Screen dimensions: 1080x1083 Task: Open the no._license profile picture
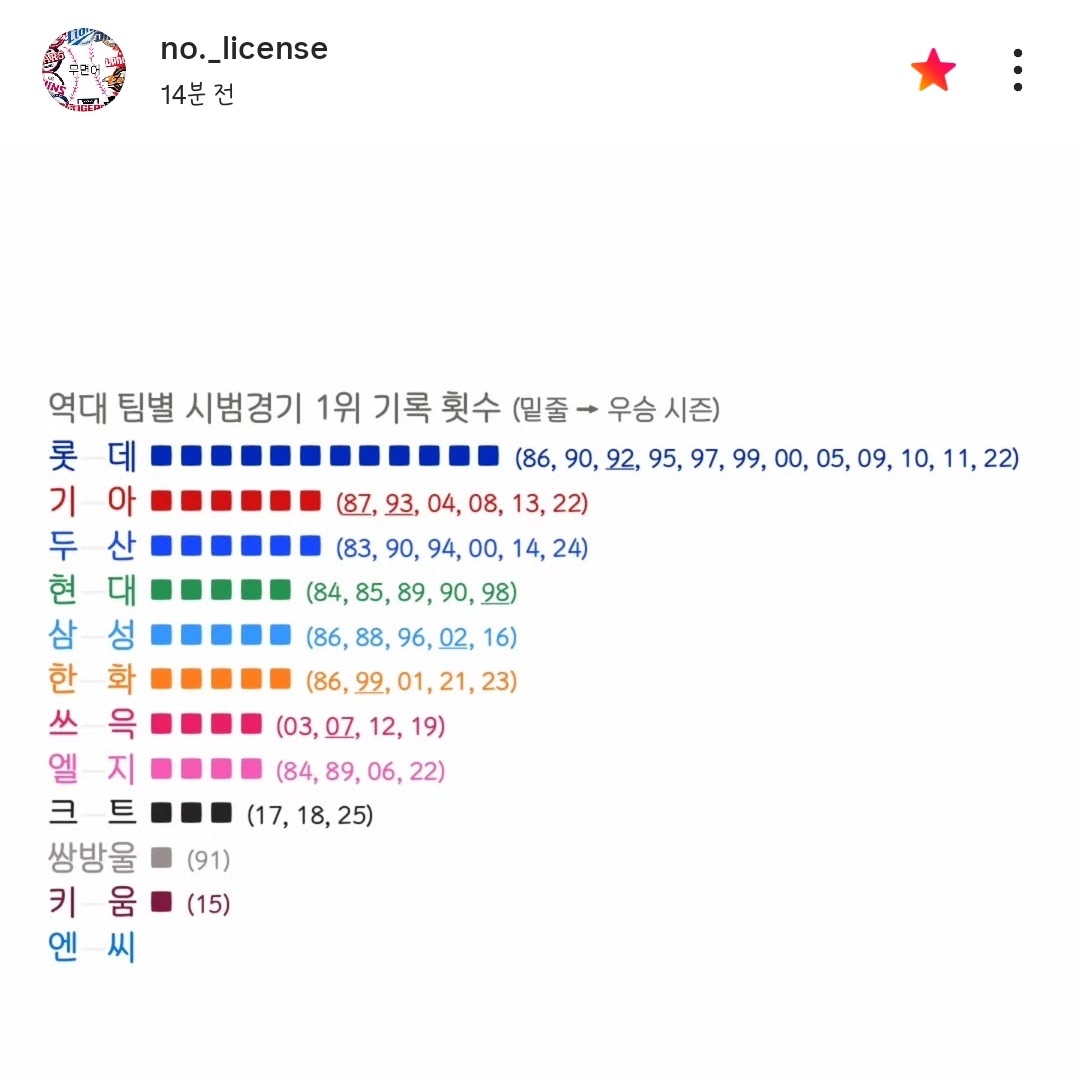[x=84, y=70]
